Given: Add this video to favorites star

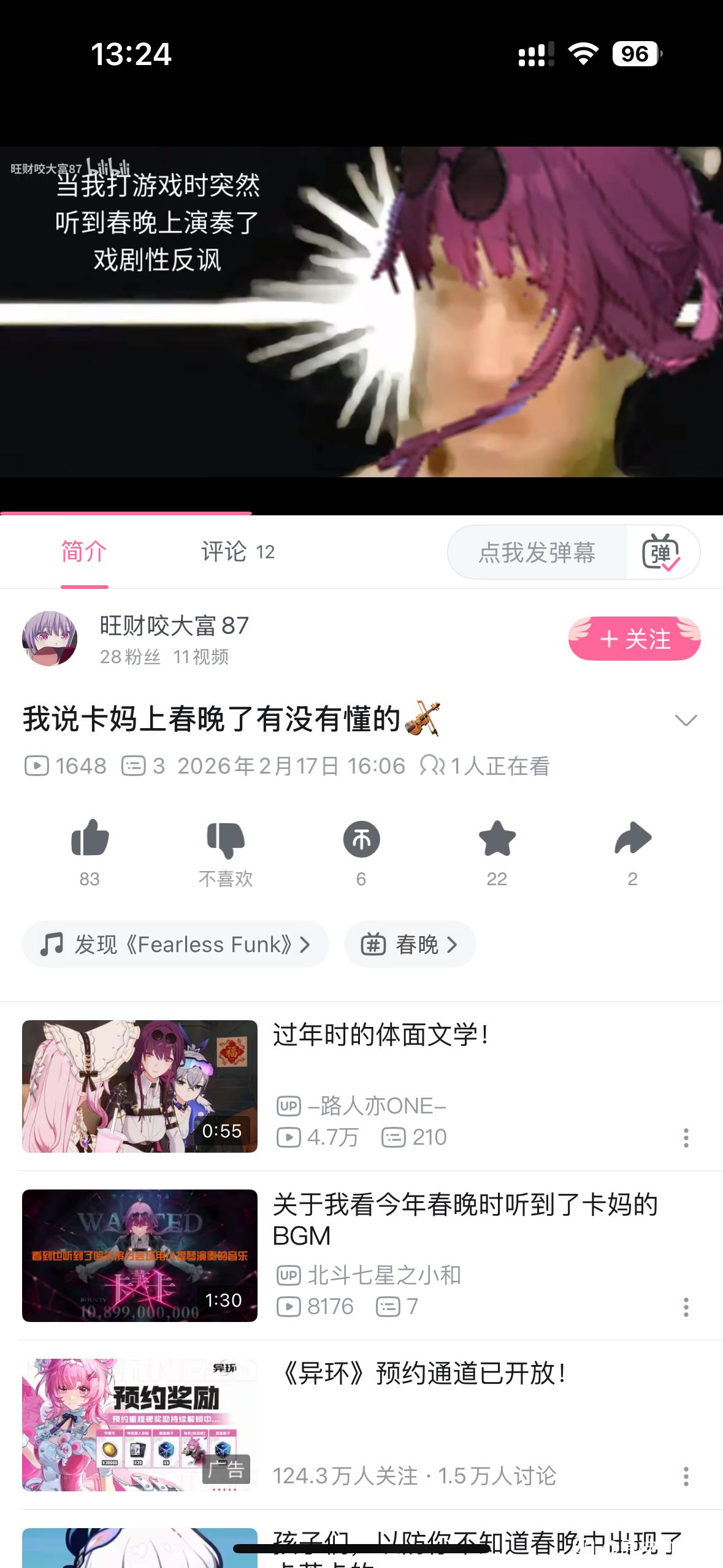Looking at the screenshot, I should [497, 839].
